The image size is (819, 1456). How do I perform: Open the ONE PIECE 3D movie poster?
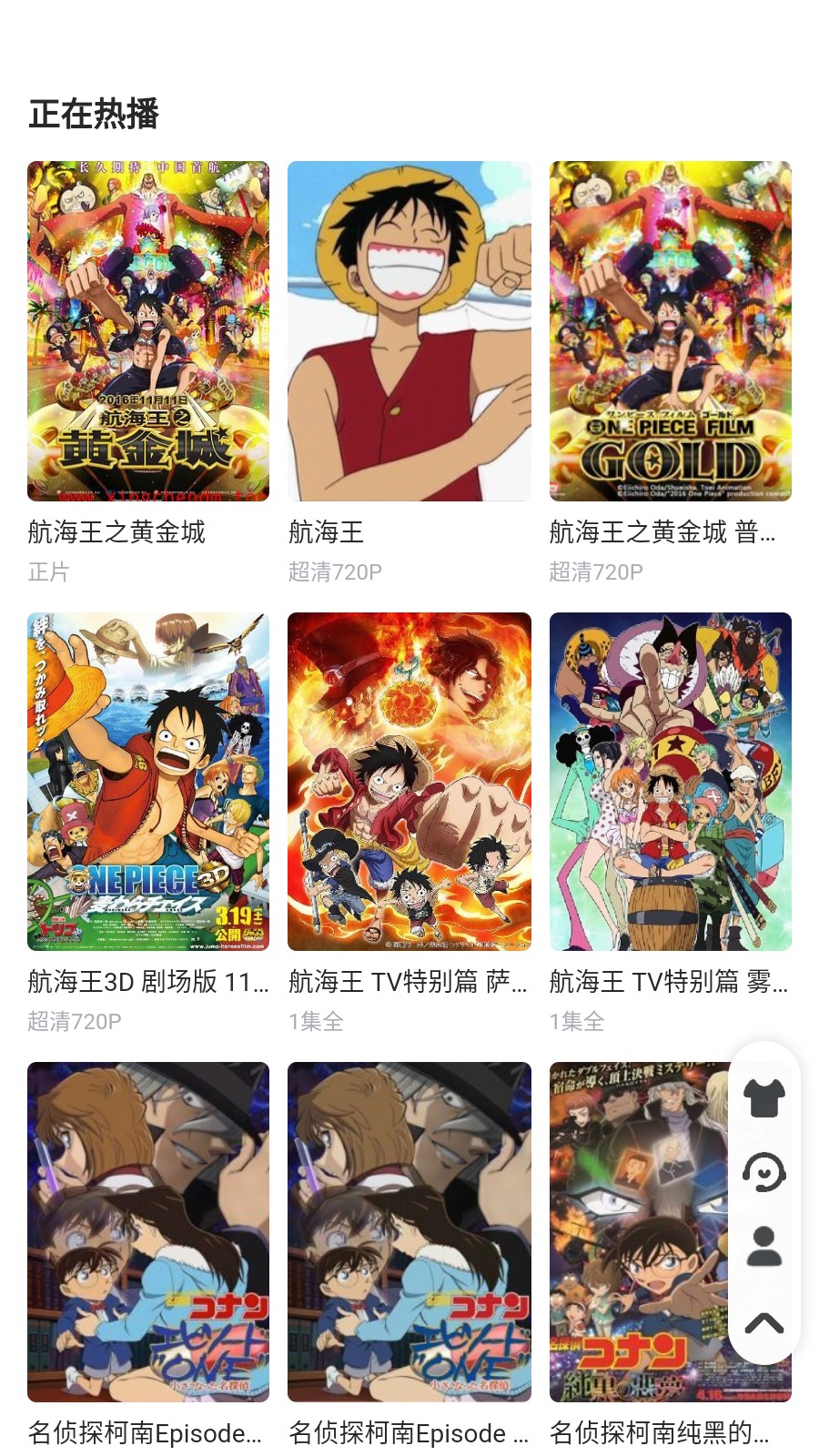tap(147, 781)
